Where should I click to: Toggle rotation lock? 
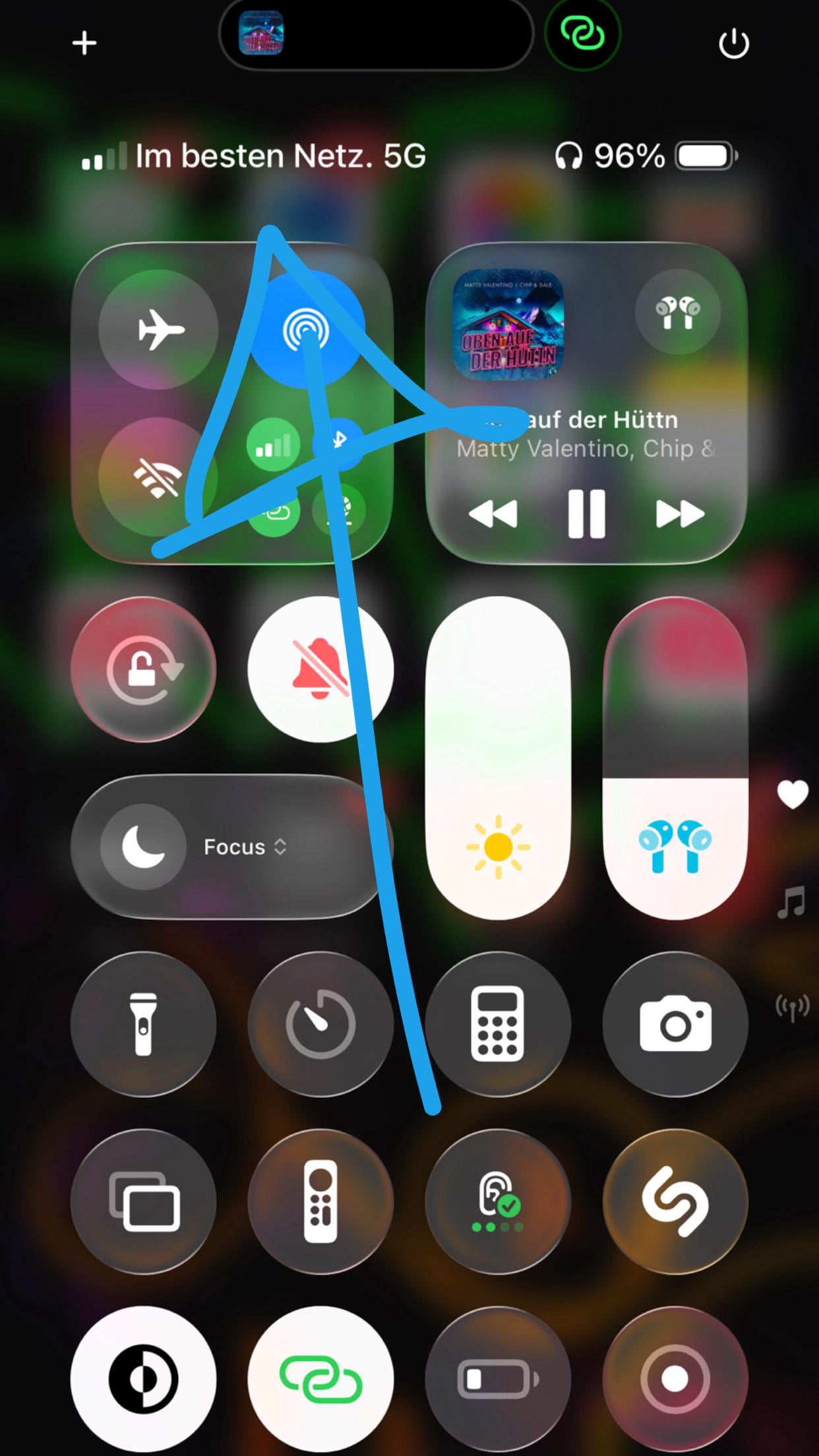[143, 669]
